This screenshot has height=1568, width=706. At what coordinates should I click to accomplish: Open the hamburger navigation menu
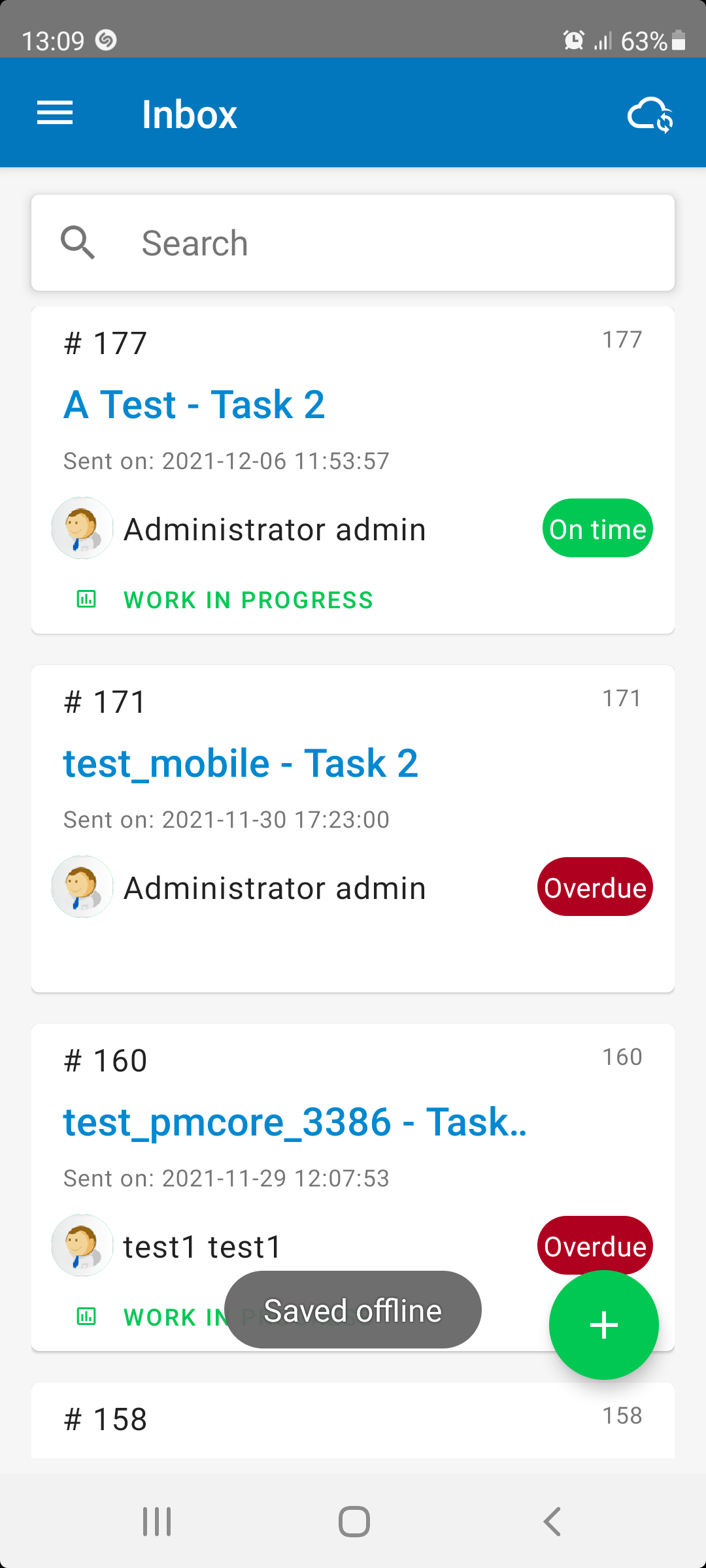[55, 114]
